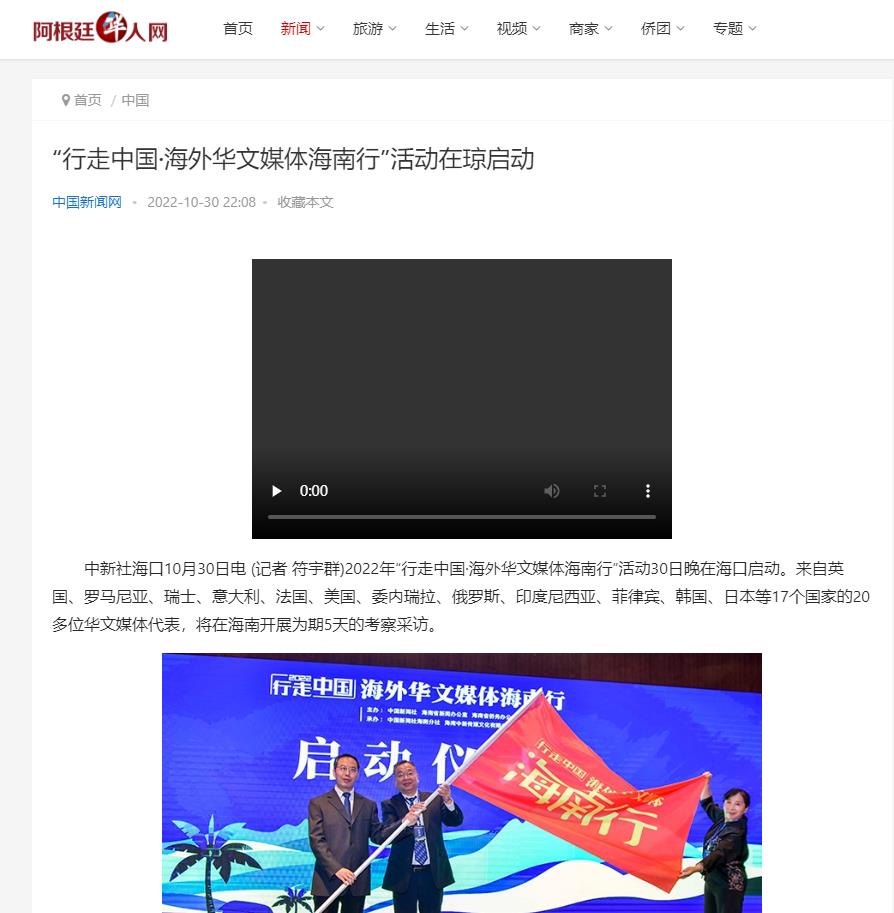Tap 收藏本文 to save article

305,202
